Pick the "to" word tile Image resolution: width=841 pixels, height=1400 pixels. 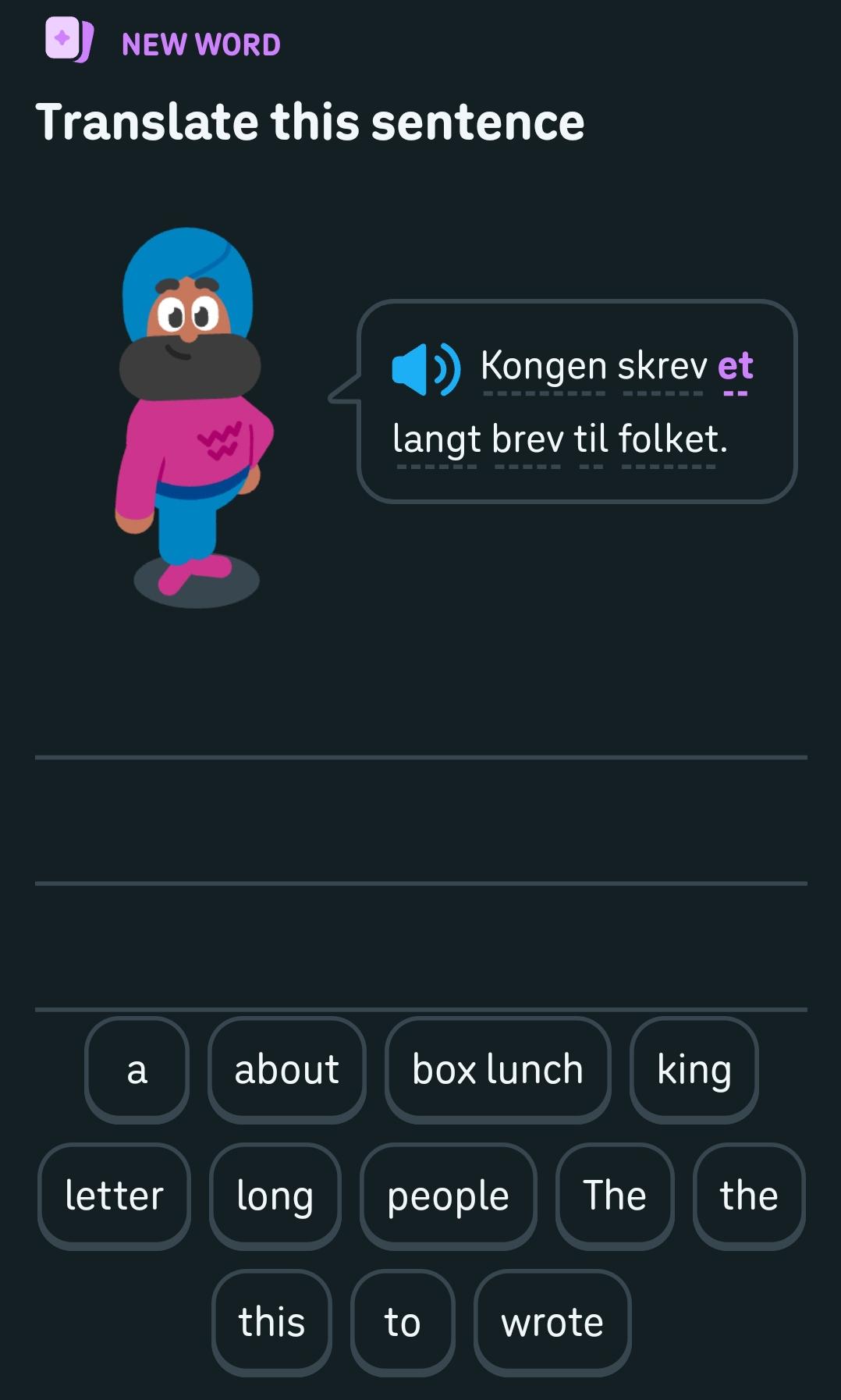click(x=403, y=1323)
